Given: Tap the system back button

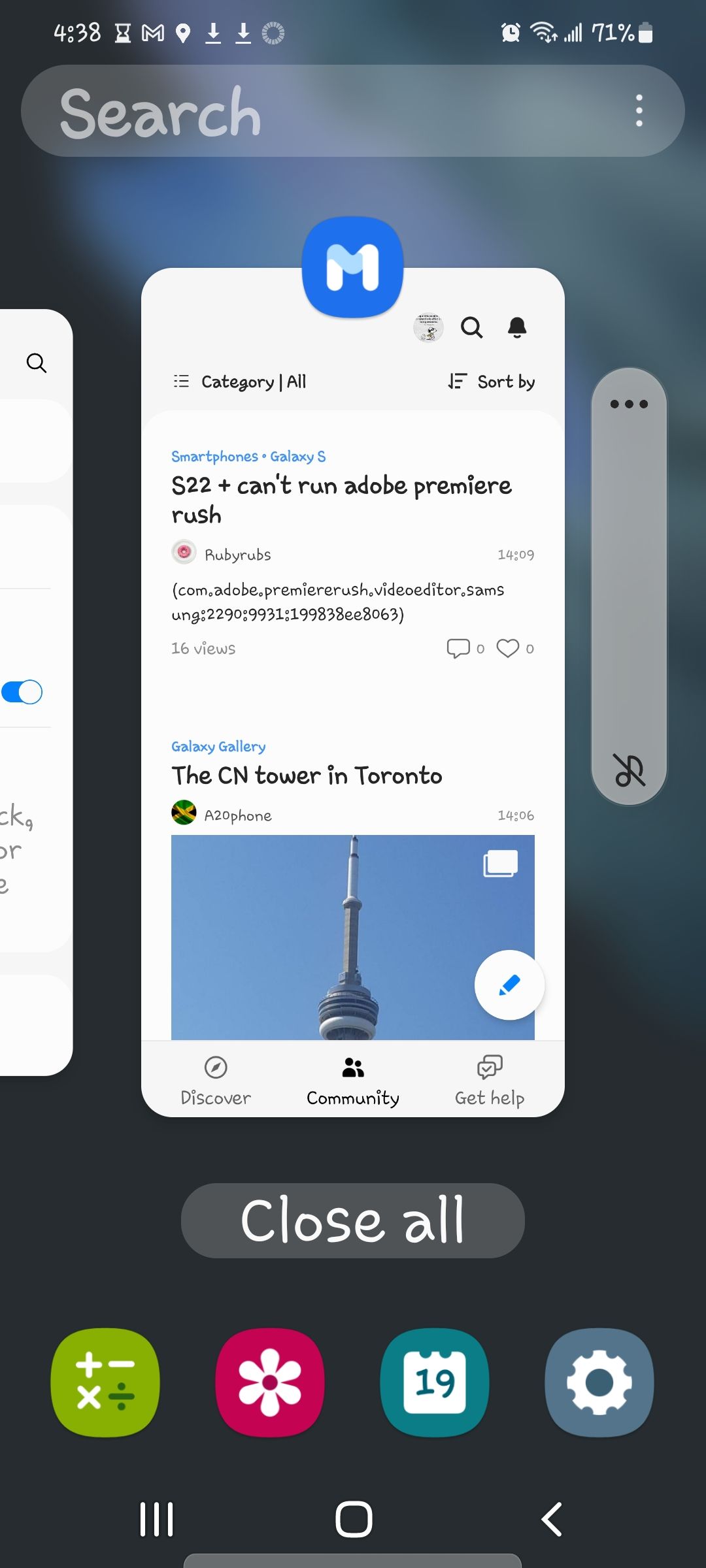Looking at the screenshot, I should [551, 1519].
